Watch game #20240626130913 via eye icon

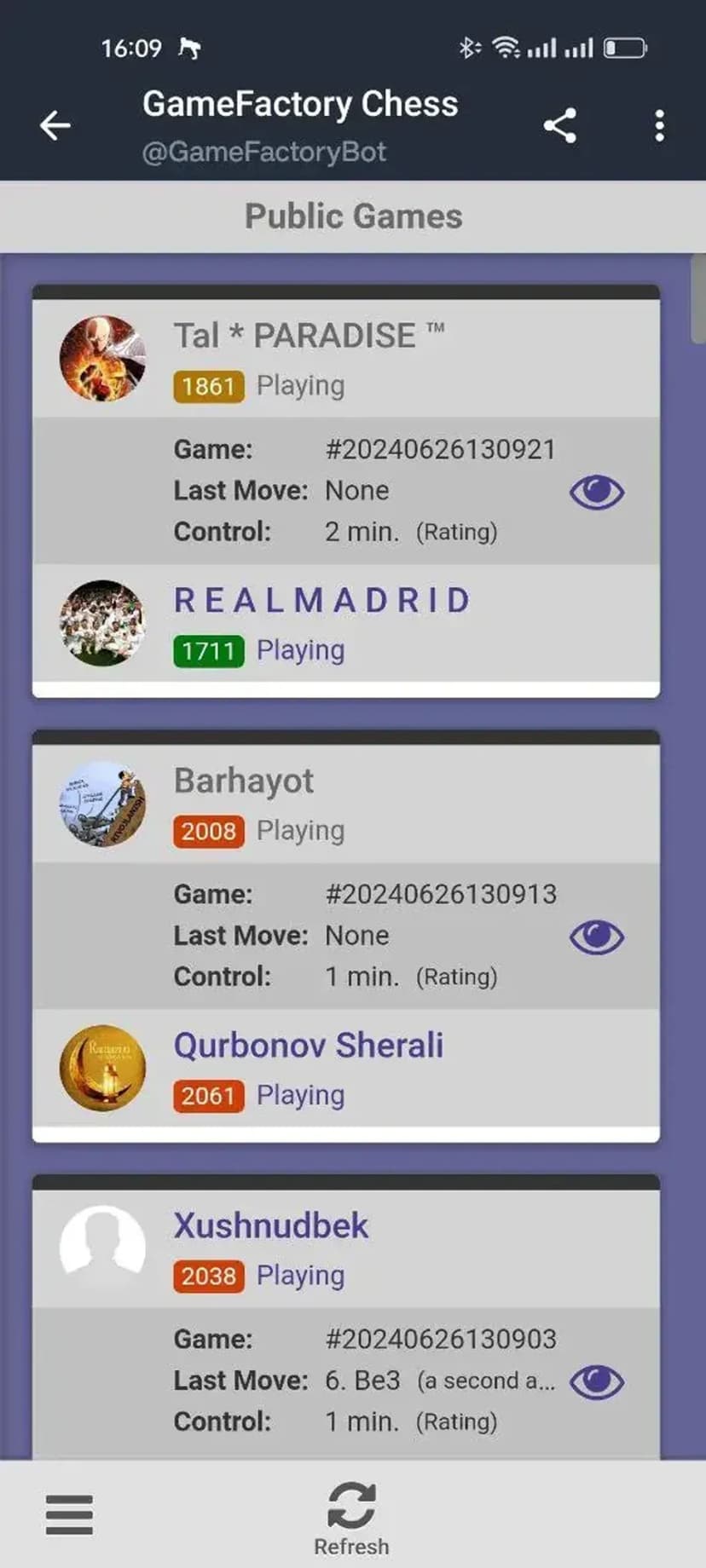pos(597,937)
